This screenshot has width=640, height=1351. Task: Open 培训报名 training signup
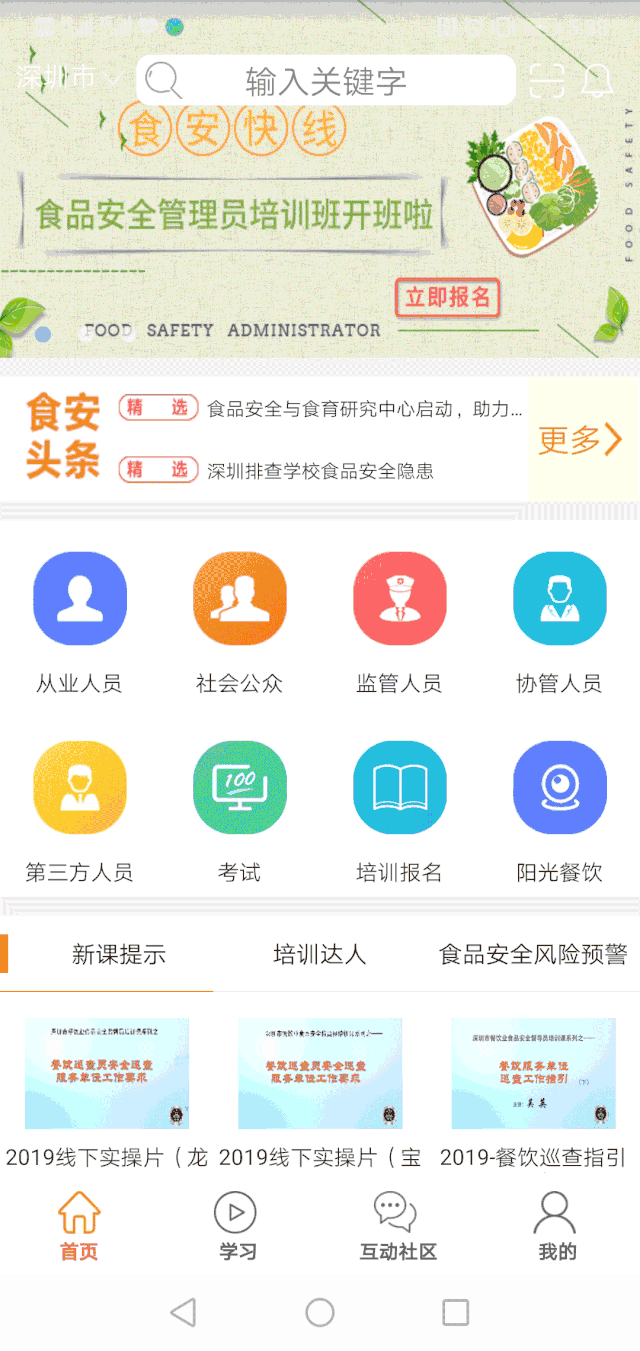pos(399,810)
